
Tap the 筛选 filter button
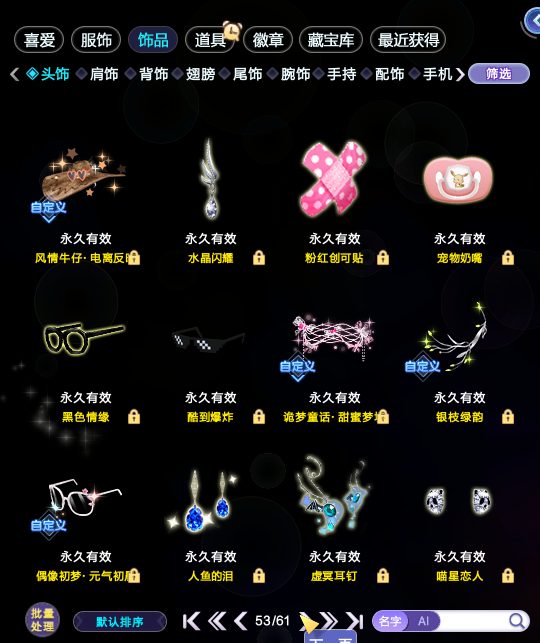point(499,74)
